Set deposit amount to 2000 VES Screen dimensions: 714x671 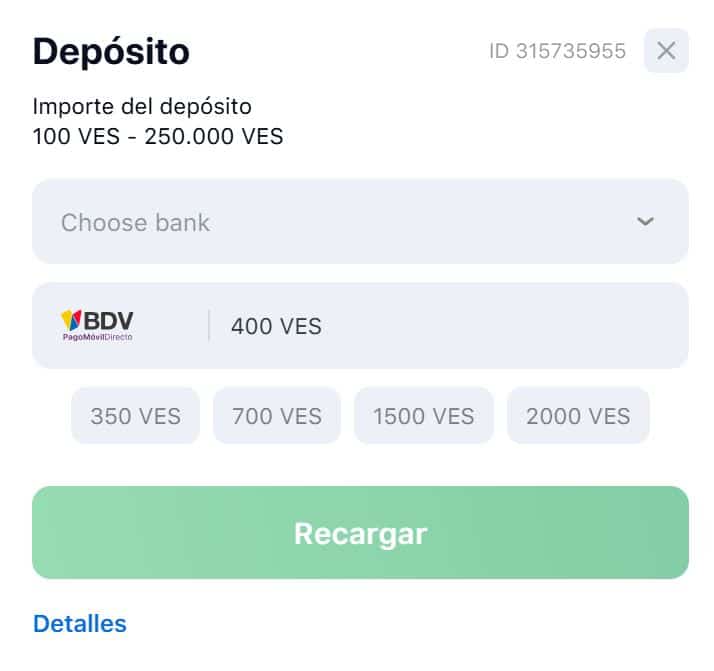(578, 415)
